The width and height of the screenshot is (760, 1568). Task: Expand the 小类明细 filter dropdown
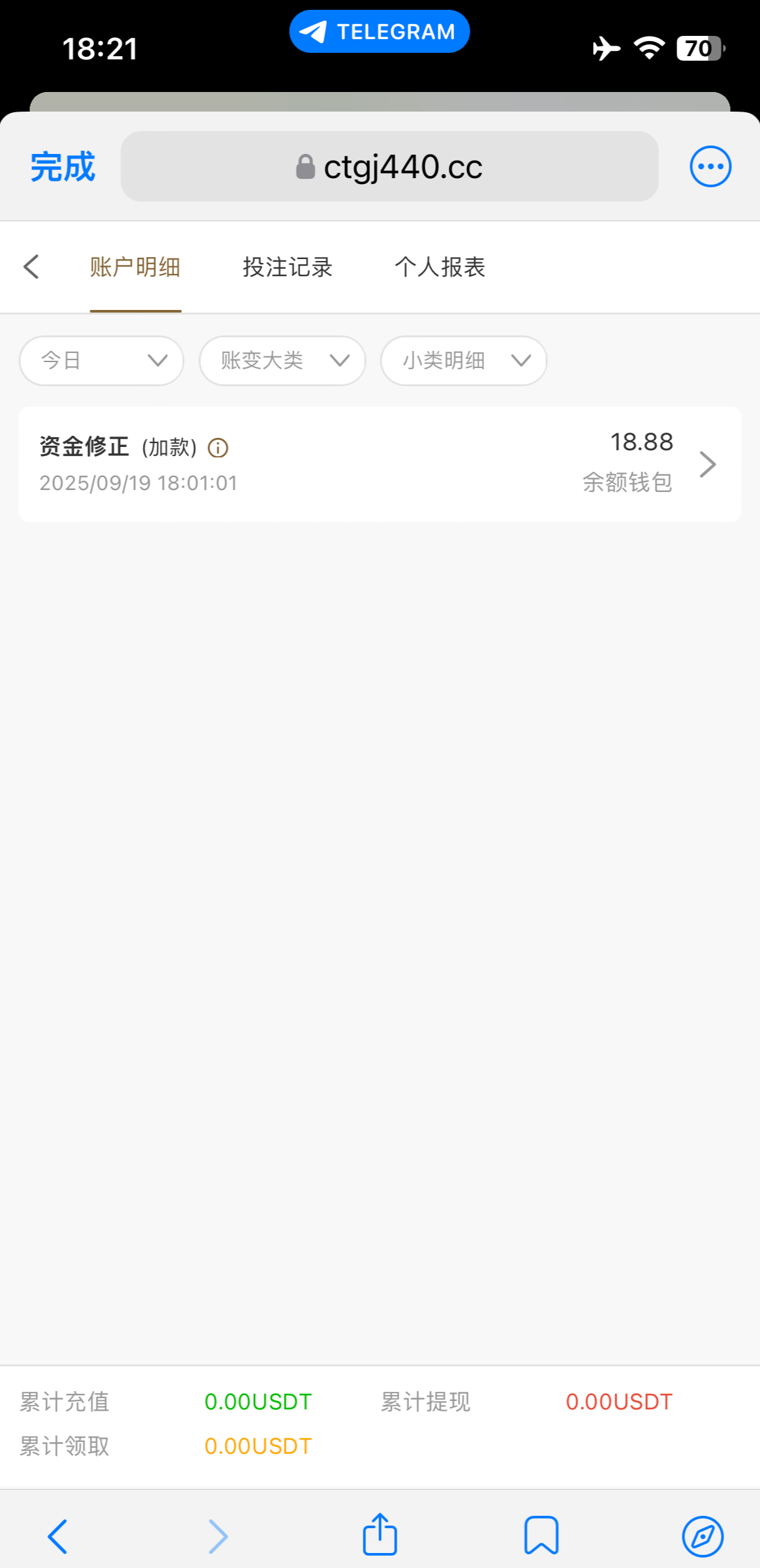click(463, 361)
